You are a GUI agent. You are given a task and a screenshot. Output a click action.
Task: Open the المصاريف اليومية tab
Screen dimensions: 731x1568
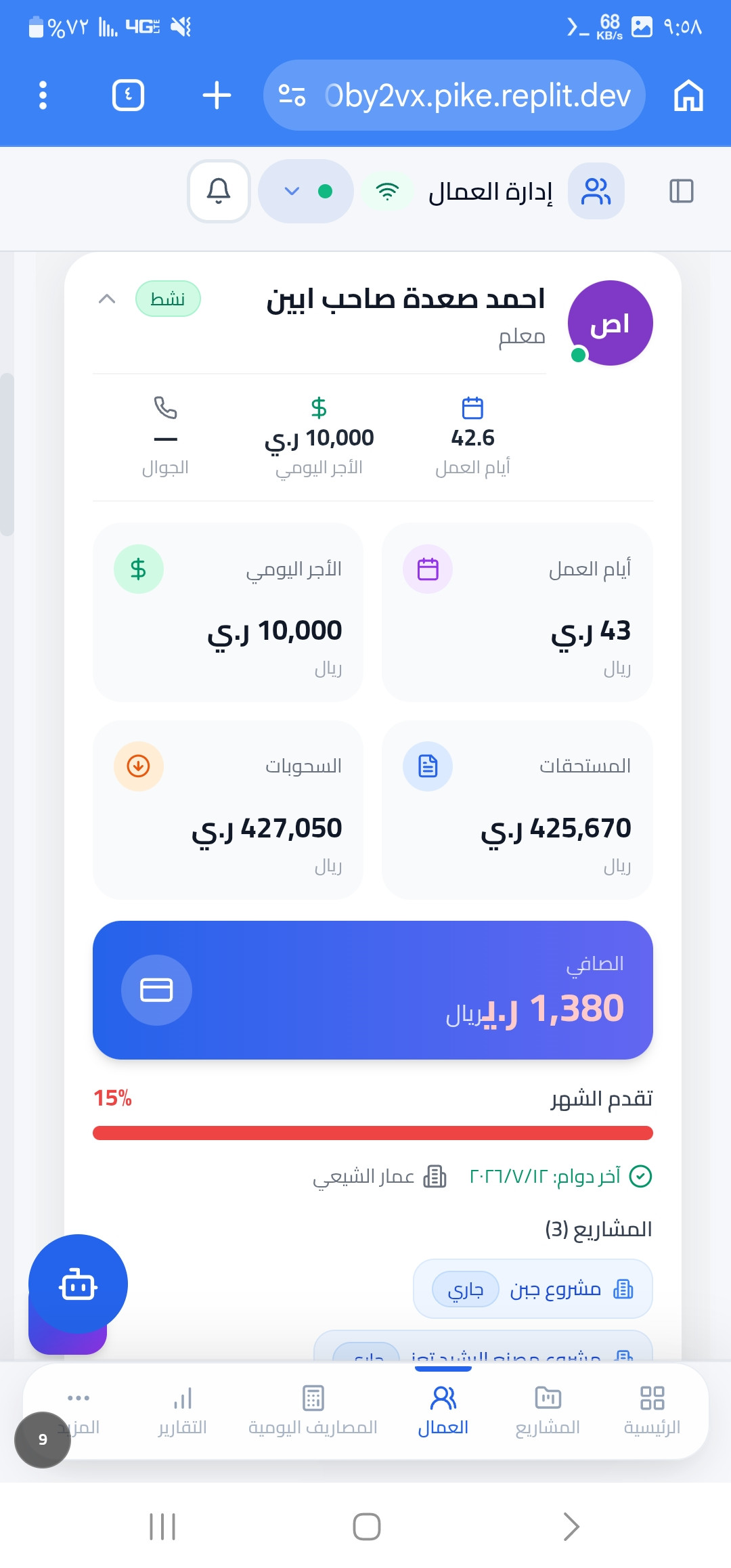(x=313, y=1411)
